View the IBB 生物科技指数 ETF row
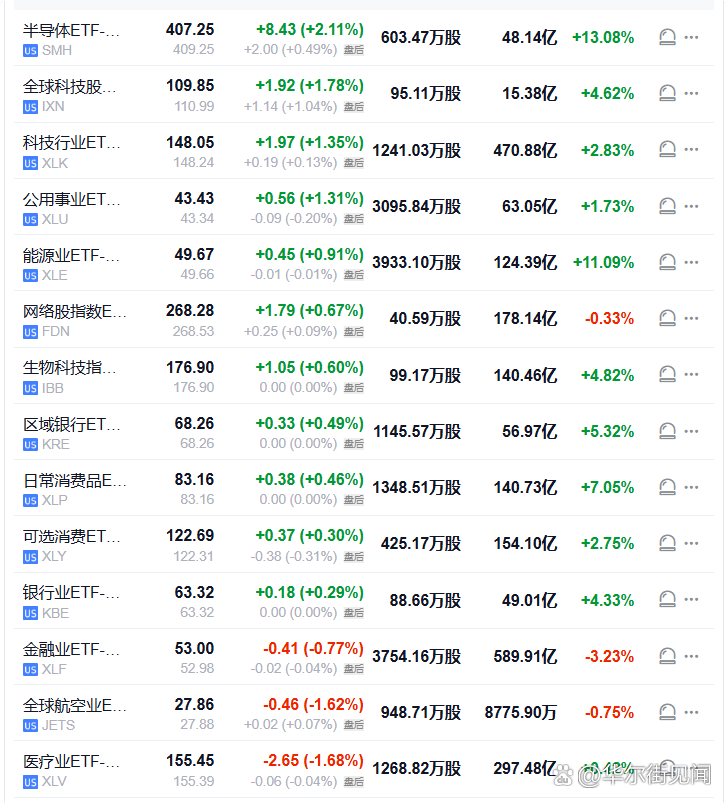Image resolution: width=726 pixels, height=803 pixels. click(x=72, y=375)
